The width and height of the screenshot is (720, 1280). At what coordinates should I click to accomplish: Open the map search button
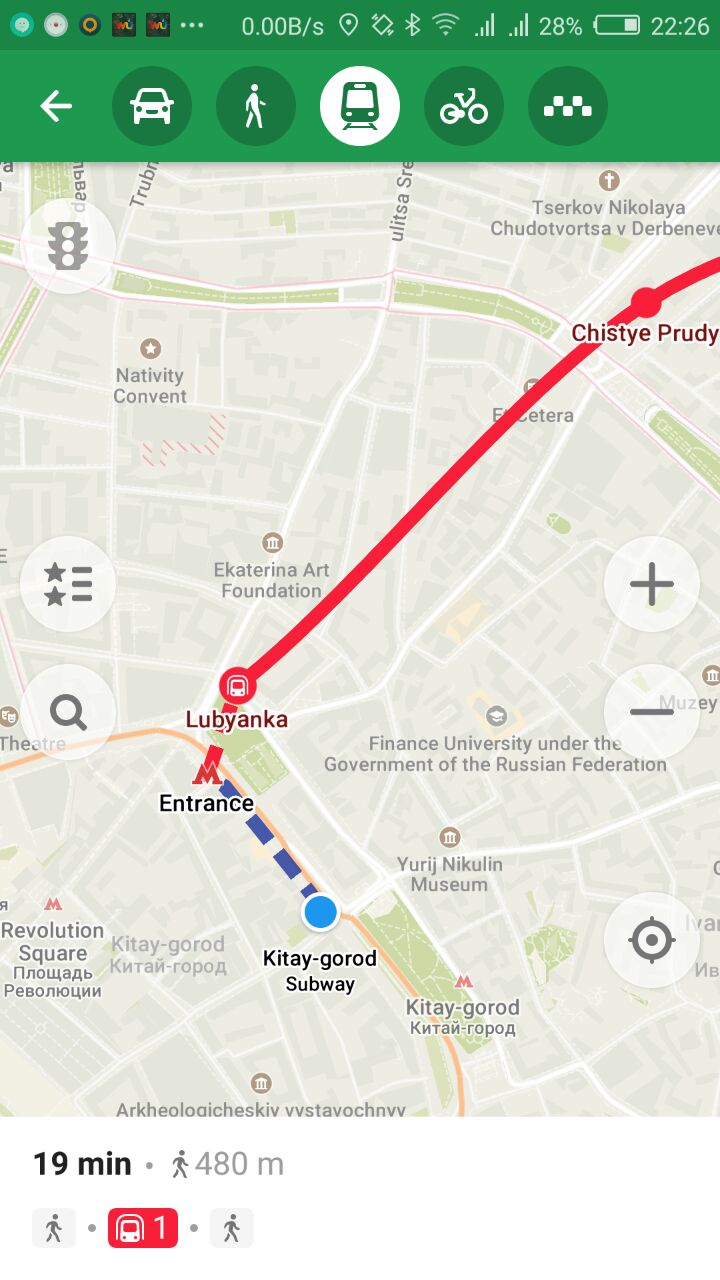(x=68, y=713)
